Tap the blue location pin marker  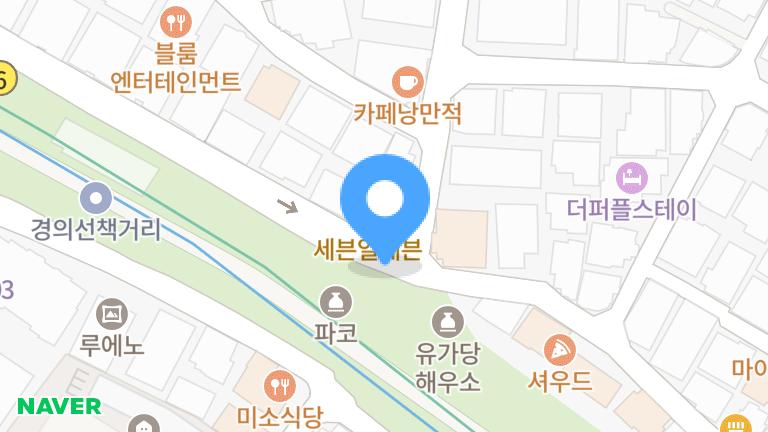coord(385,202)
